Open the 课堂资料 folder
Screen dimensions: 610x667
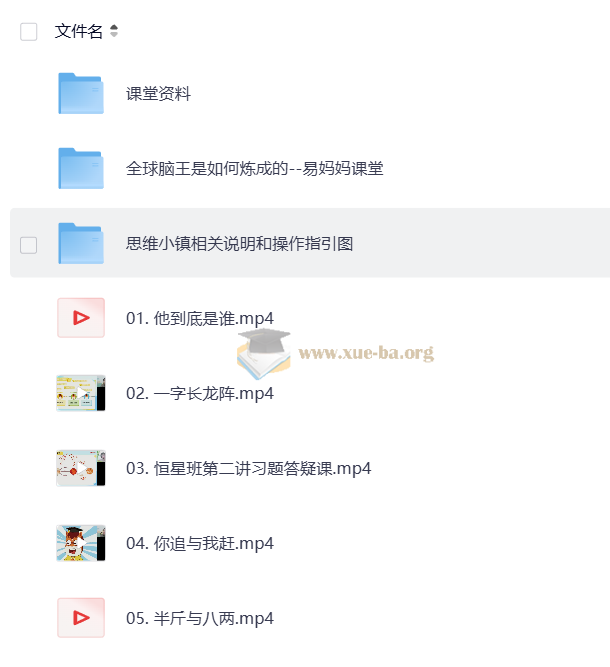click(x=158, y=94)
